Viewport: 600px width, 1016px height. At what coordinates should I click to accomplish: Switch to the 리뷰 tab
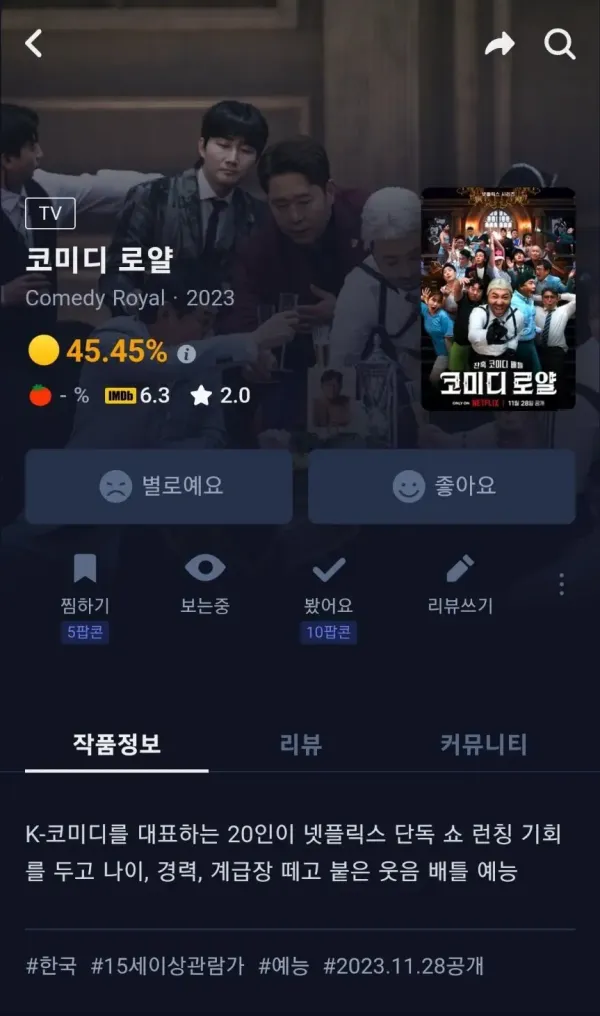300,744
